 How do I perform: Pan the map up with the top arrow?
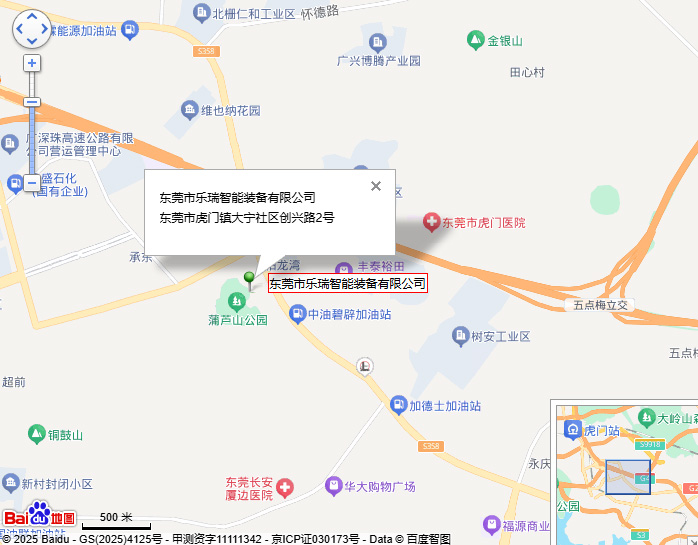(32, 17)
